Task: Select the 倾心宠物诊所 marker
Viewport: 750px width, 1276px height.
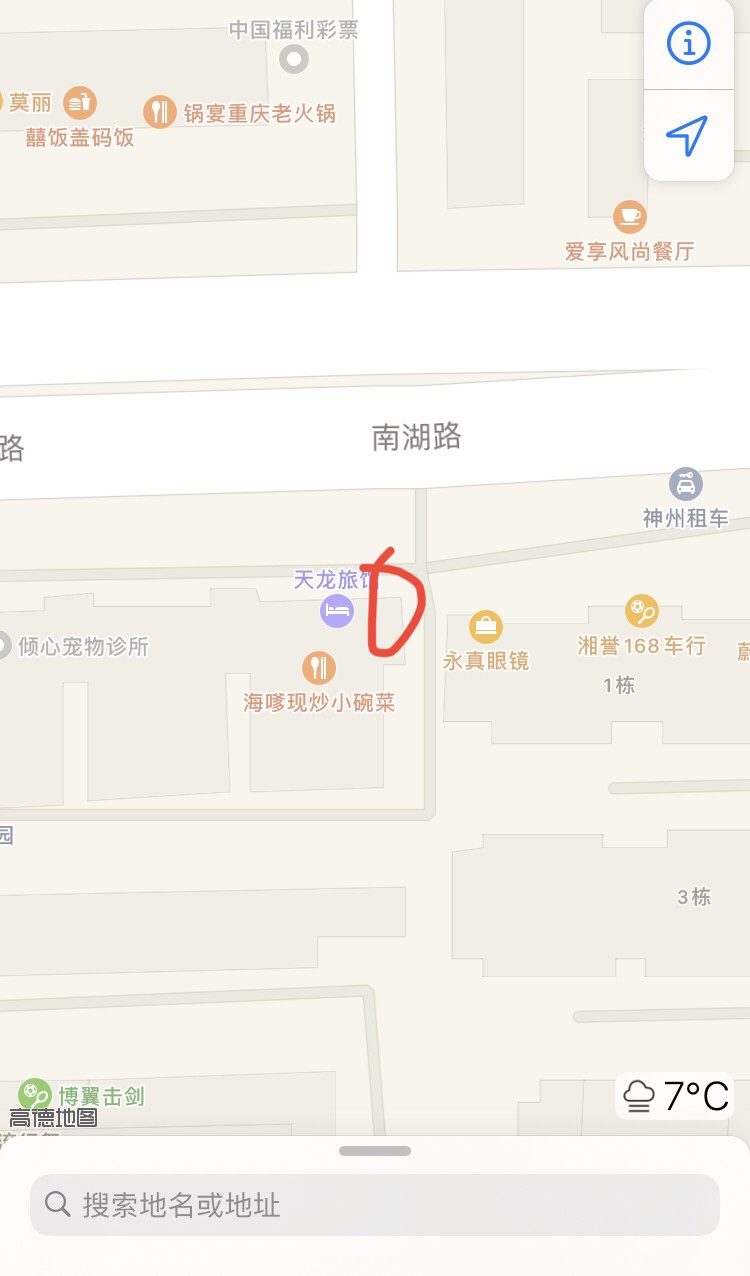Action: pyautogui.click(x=5, y=646)
